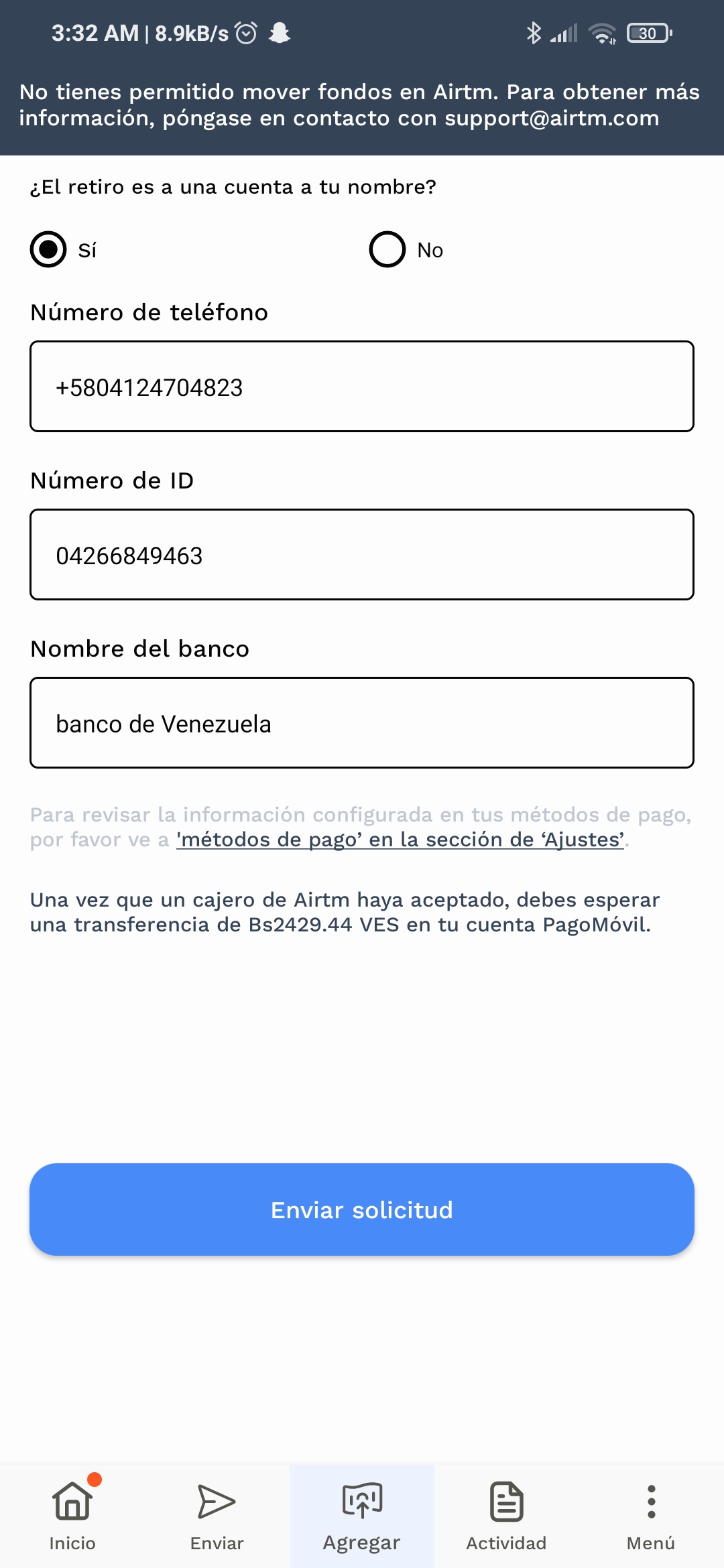Tap the Número de ID field

(x=362, y=555)
